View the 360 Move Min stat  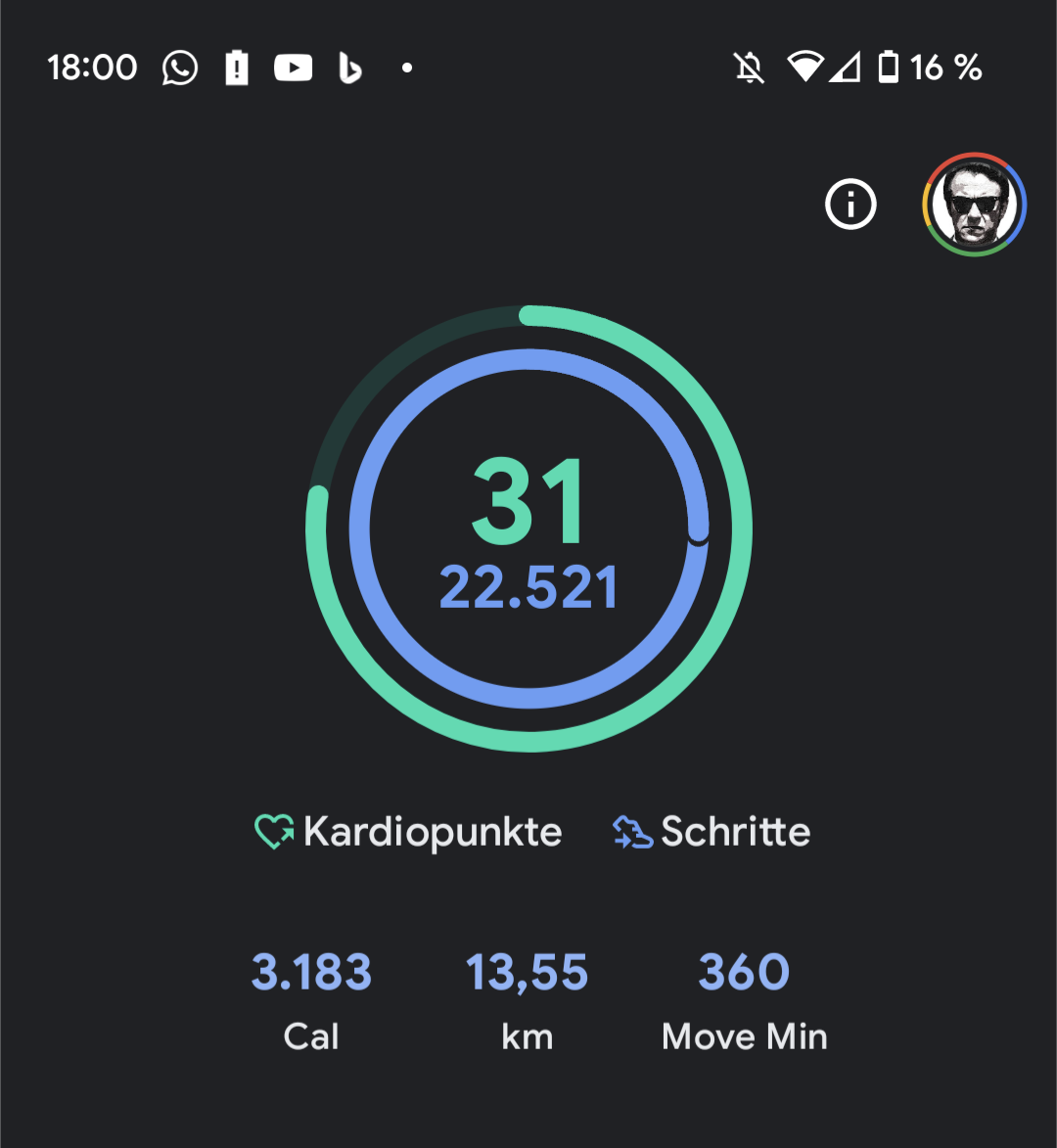744,998
